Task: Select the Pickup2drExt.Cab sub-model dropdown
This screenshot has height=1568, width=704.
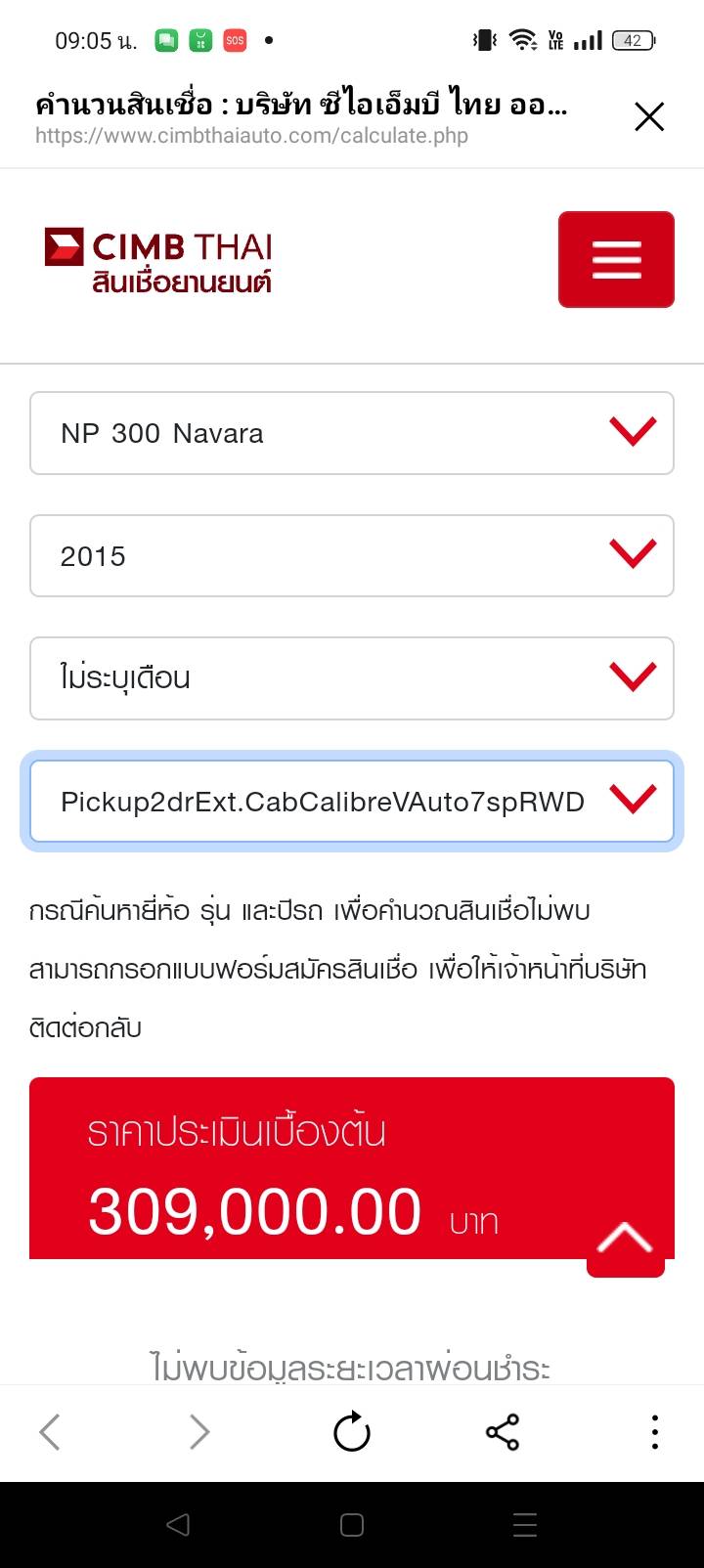Action: point(352,802)
